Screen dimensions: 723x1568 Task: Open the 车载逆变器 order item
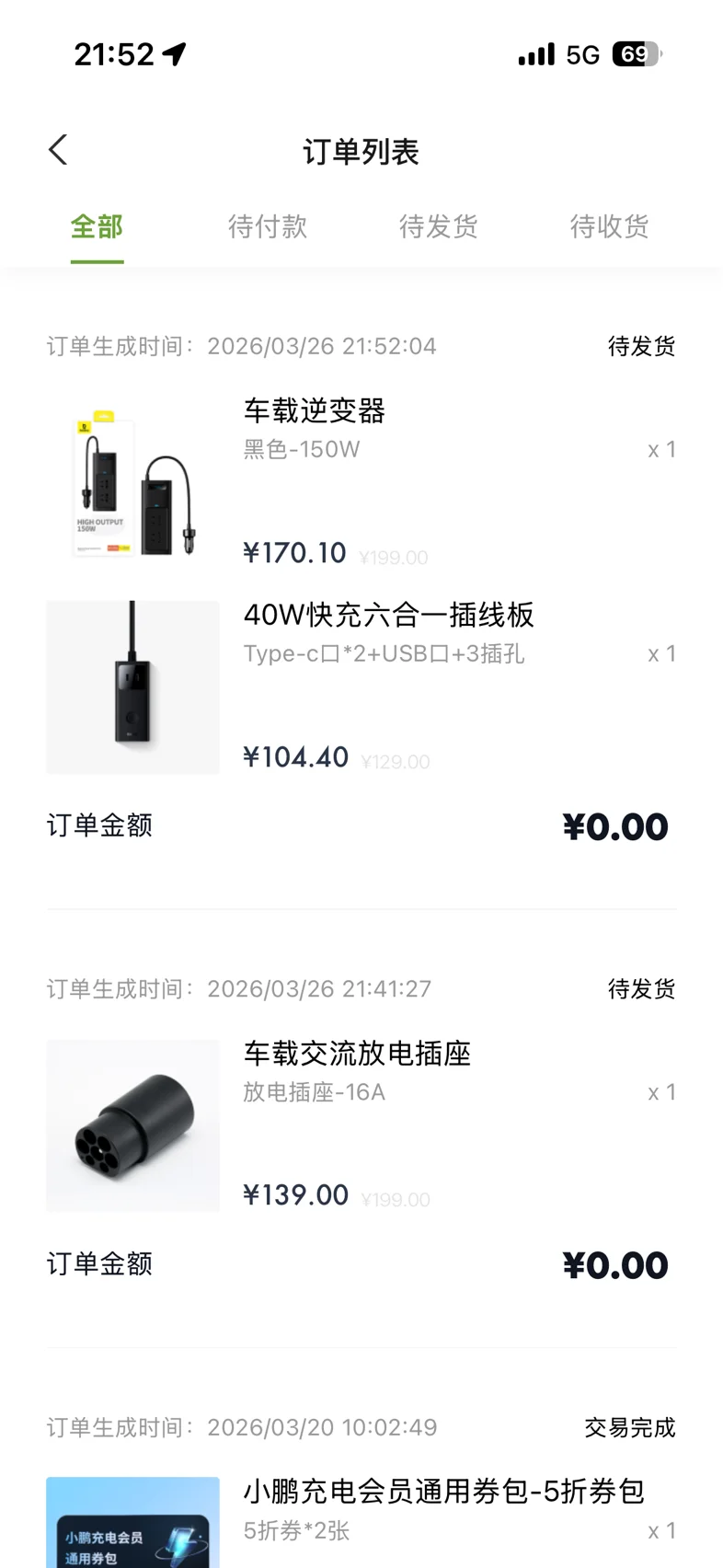315,410
